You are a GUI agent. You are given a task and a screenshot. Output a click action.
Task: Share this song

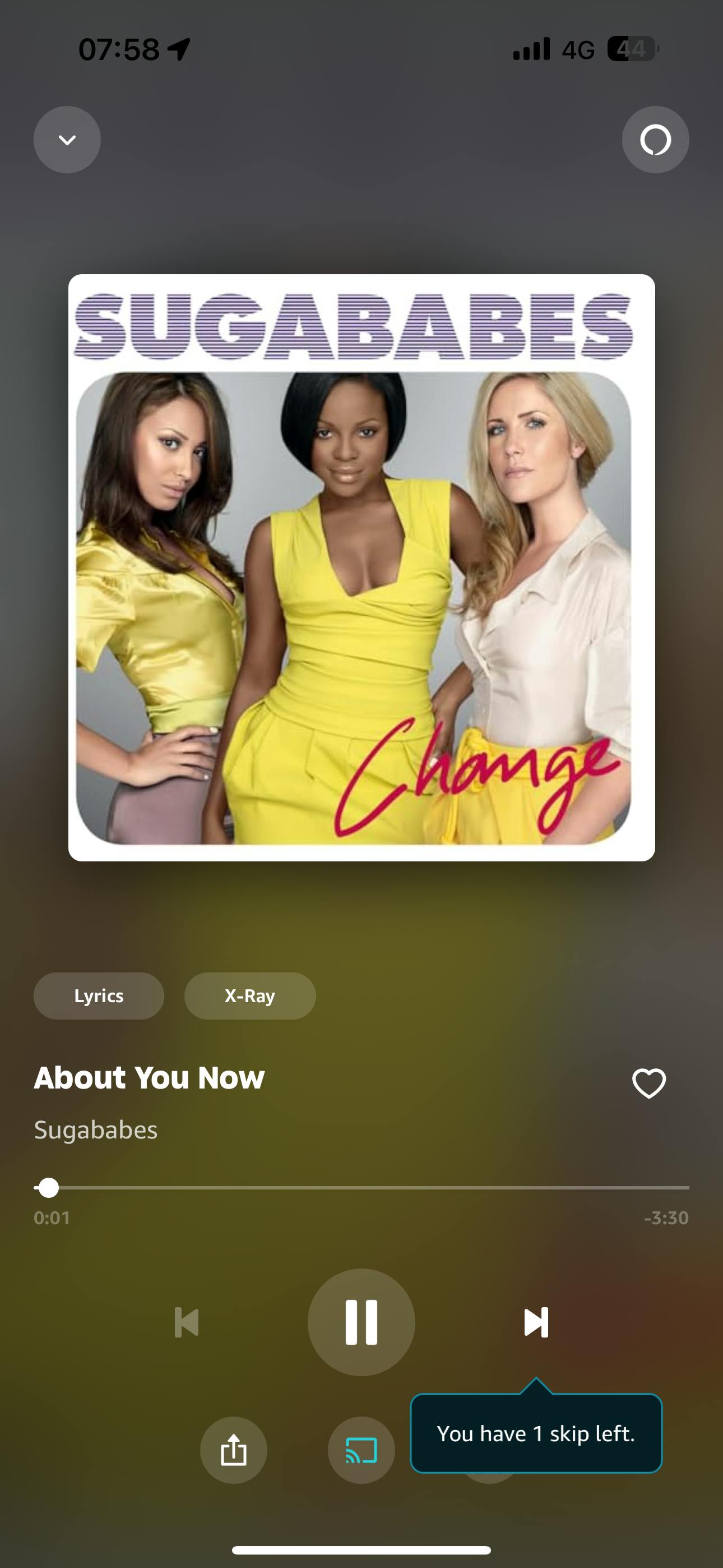pyautogui.click(x=233, y=1450)
